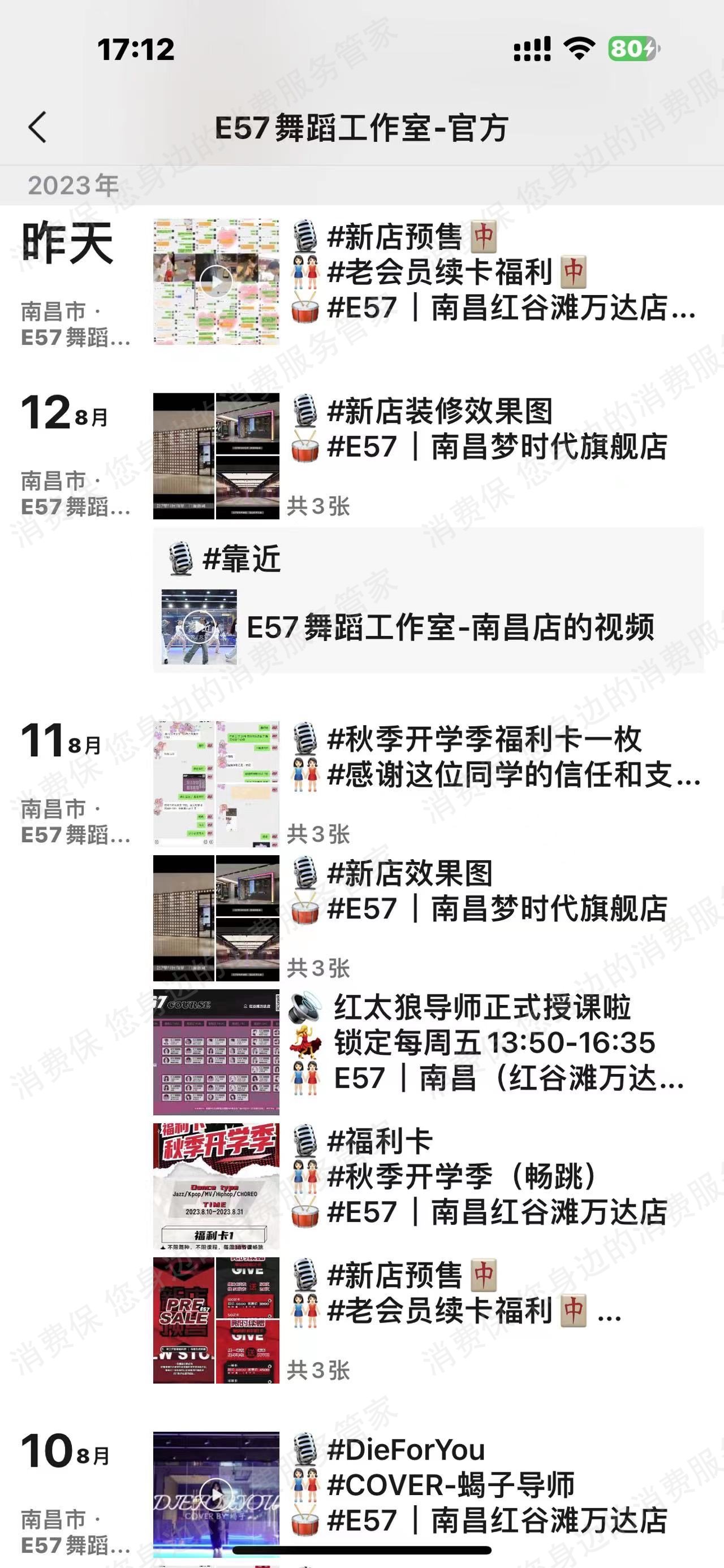Open the 秋季开学季福利卡一枚 post
The height and width of the screenshot is (1568, 724).
[216, 784]
